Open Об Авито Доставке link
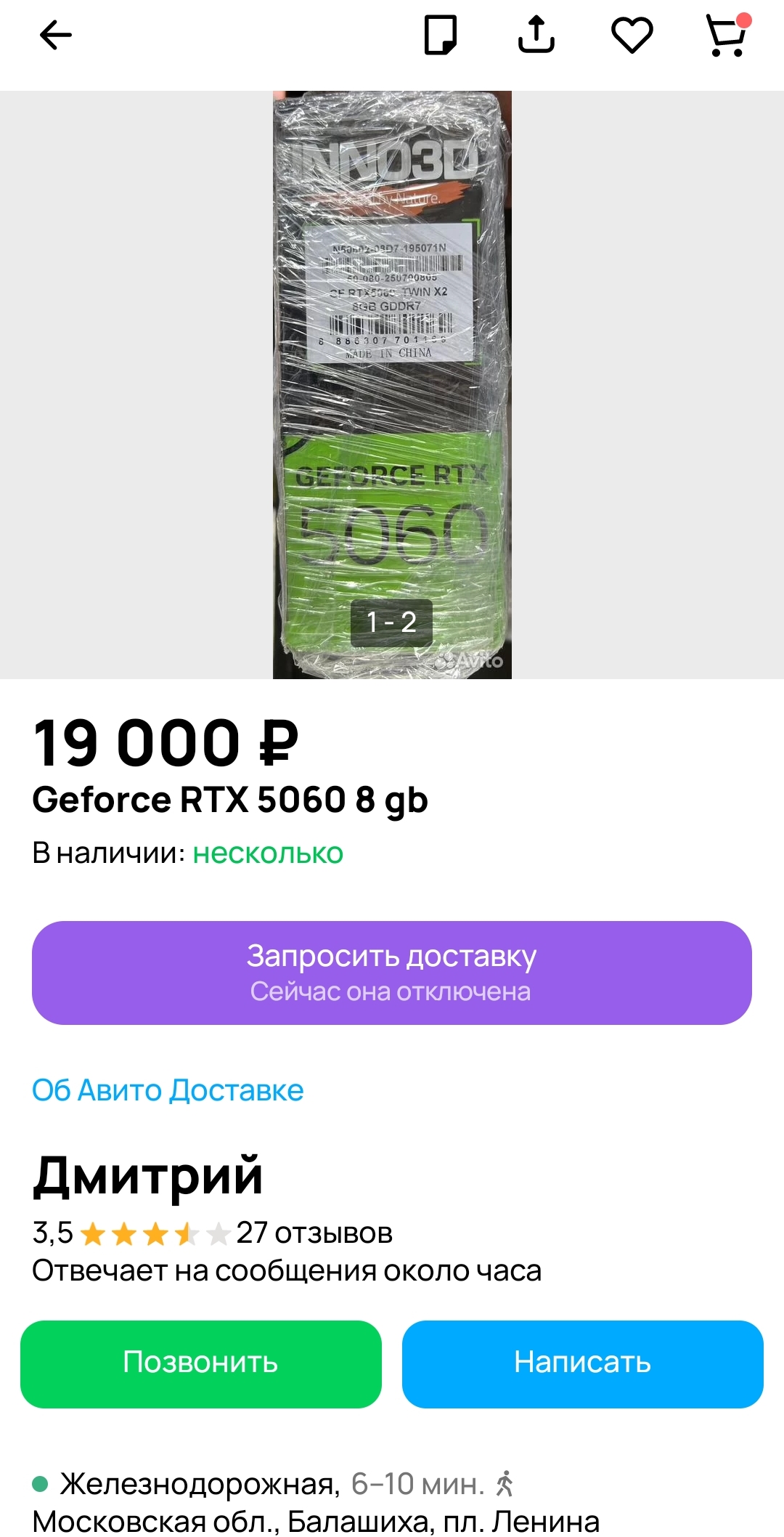This screenshot has width=784, height=1537. pos(168,1090)
